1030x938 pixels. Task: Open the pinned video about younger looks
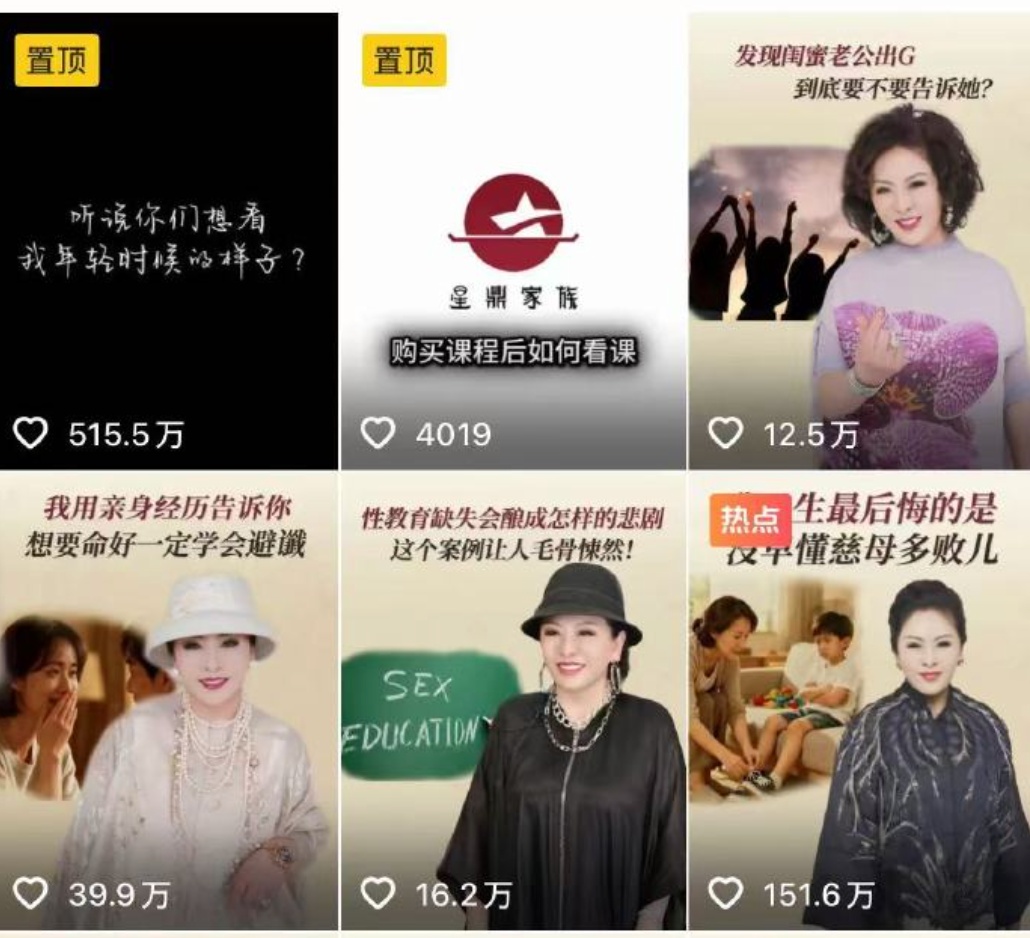tap(168, 240)
